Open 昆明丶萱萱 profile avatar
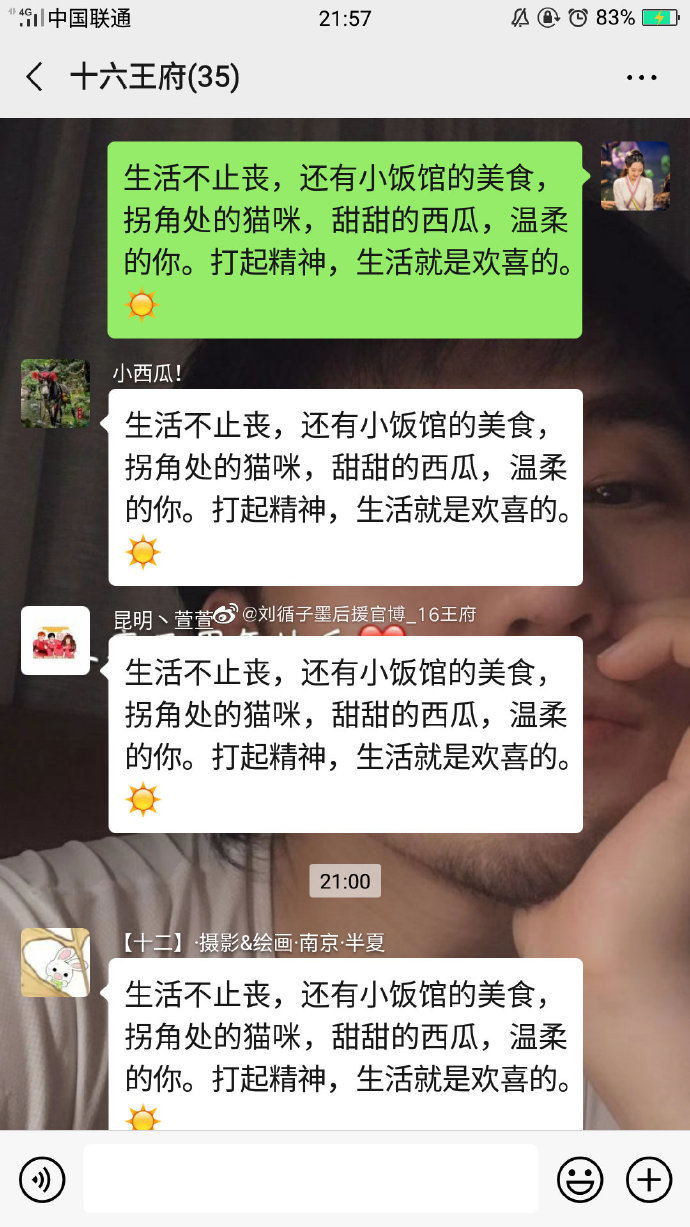This screenshot has height=1227, width=690. (55, 641)
